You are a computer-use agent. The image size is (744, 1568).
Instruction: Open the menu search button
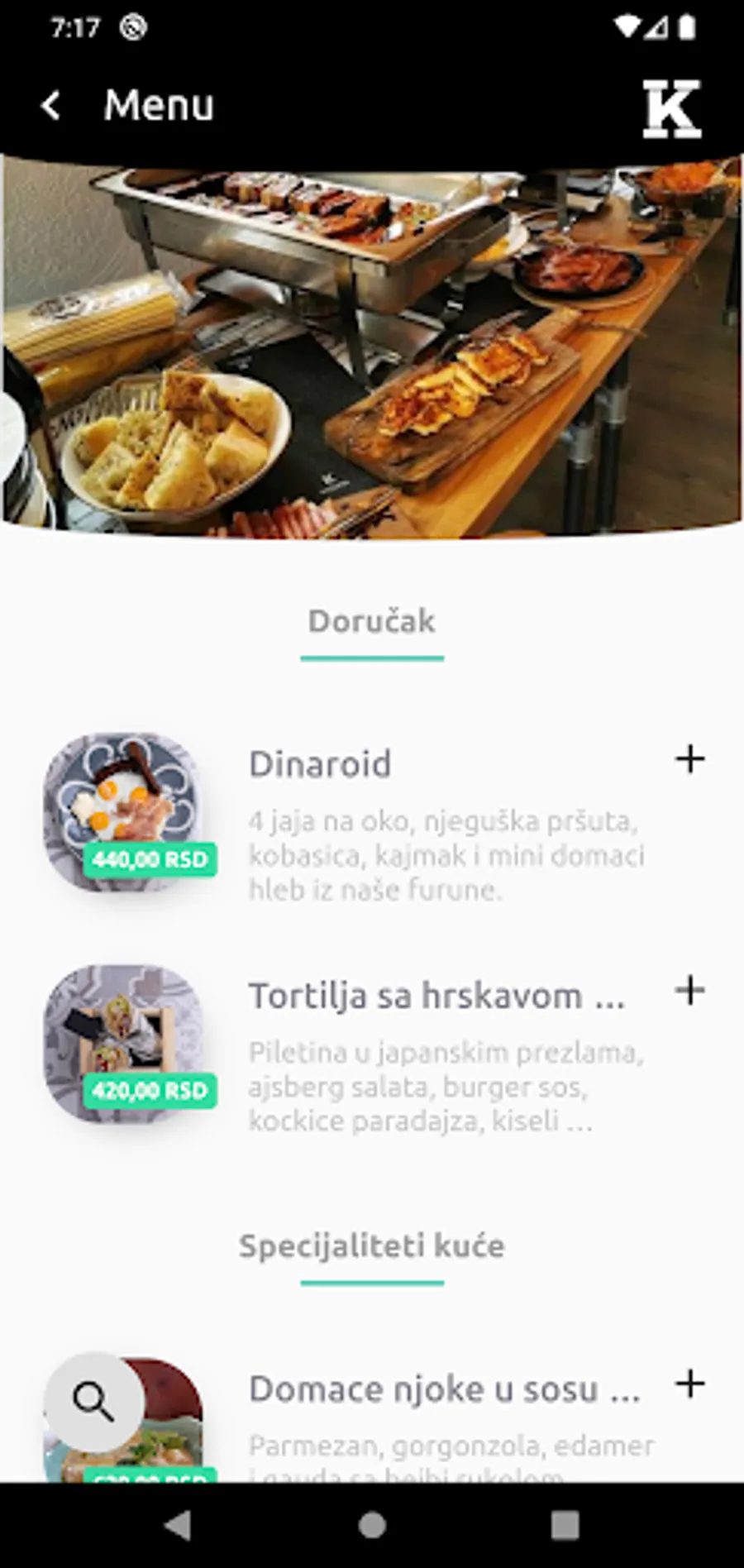[94, 1402]
